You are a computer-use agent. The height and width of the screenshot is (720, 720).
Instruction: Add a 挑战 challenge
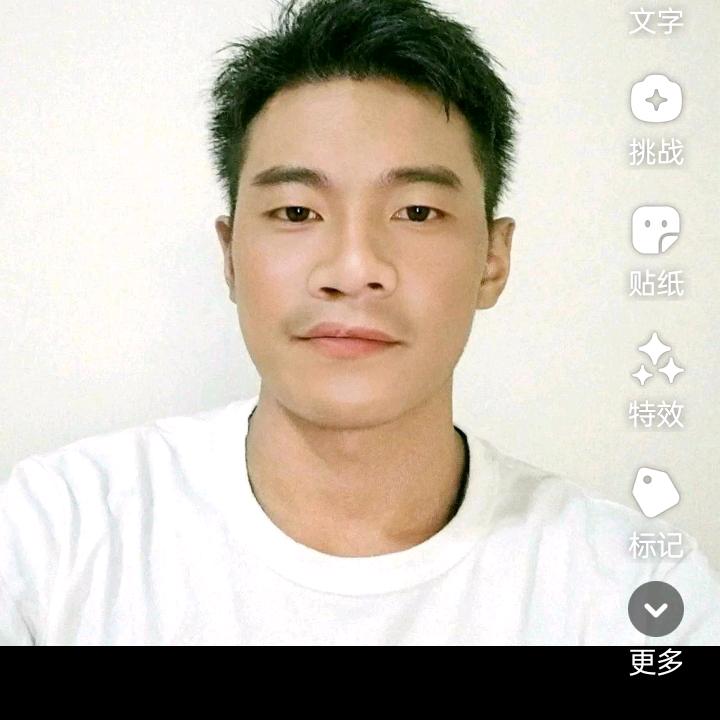656,100
